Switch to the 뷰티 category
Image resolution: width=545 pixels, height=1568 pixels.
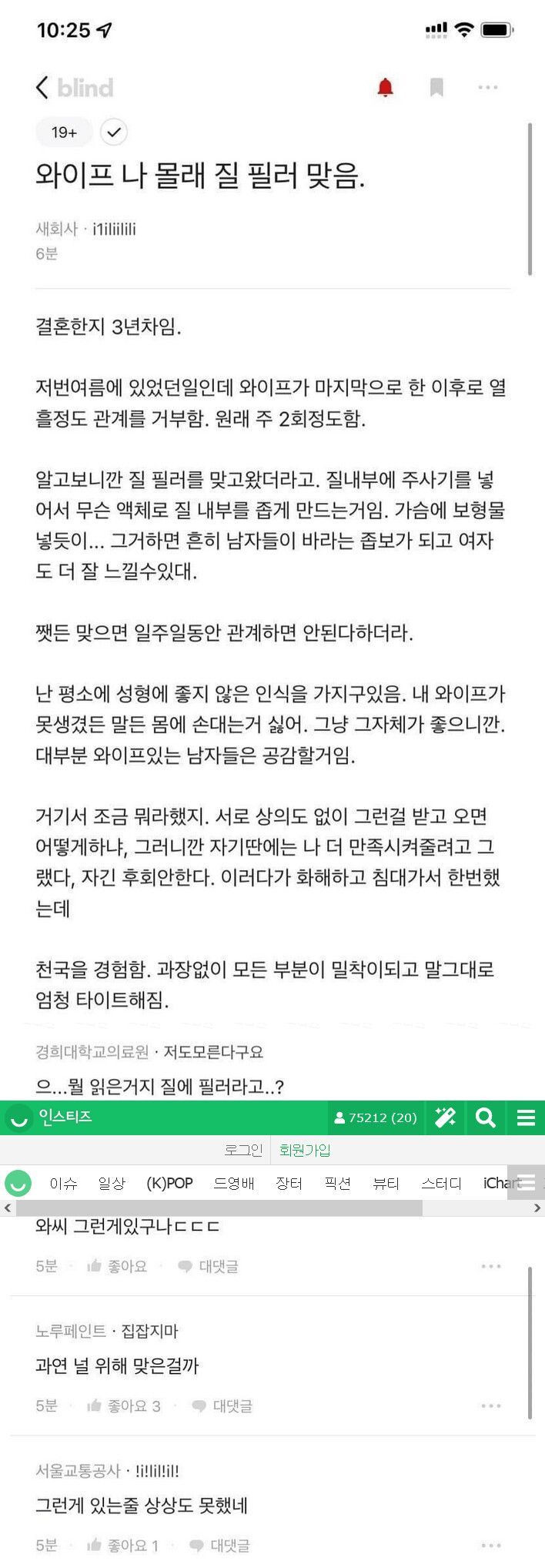(x=386, y=1183)
